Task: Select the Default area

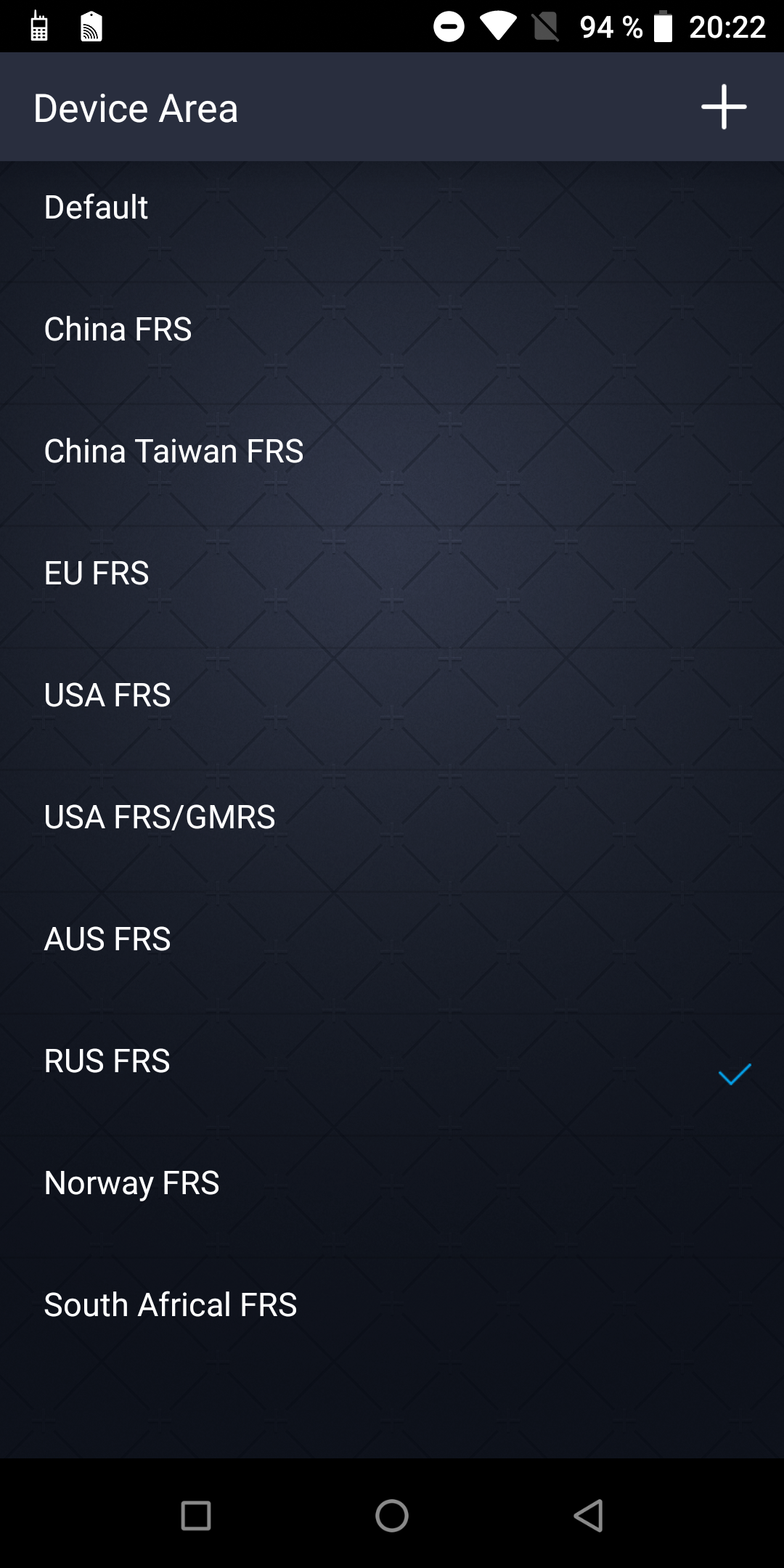Action: (392, 208)
